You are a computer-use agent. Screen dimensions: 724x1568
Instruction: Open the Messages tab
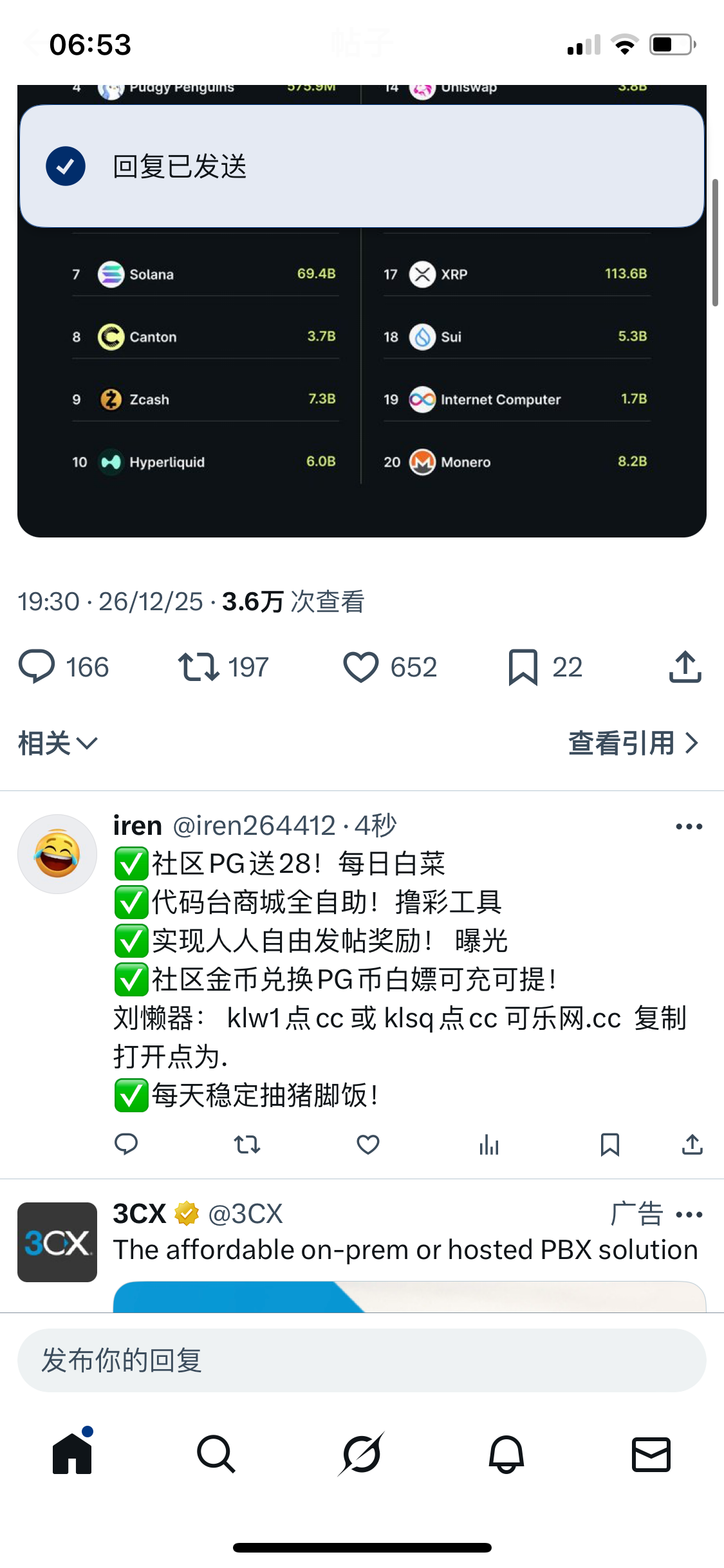(x=651, y=1454)
